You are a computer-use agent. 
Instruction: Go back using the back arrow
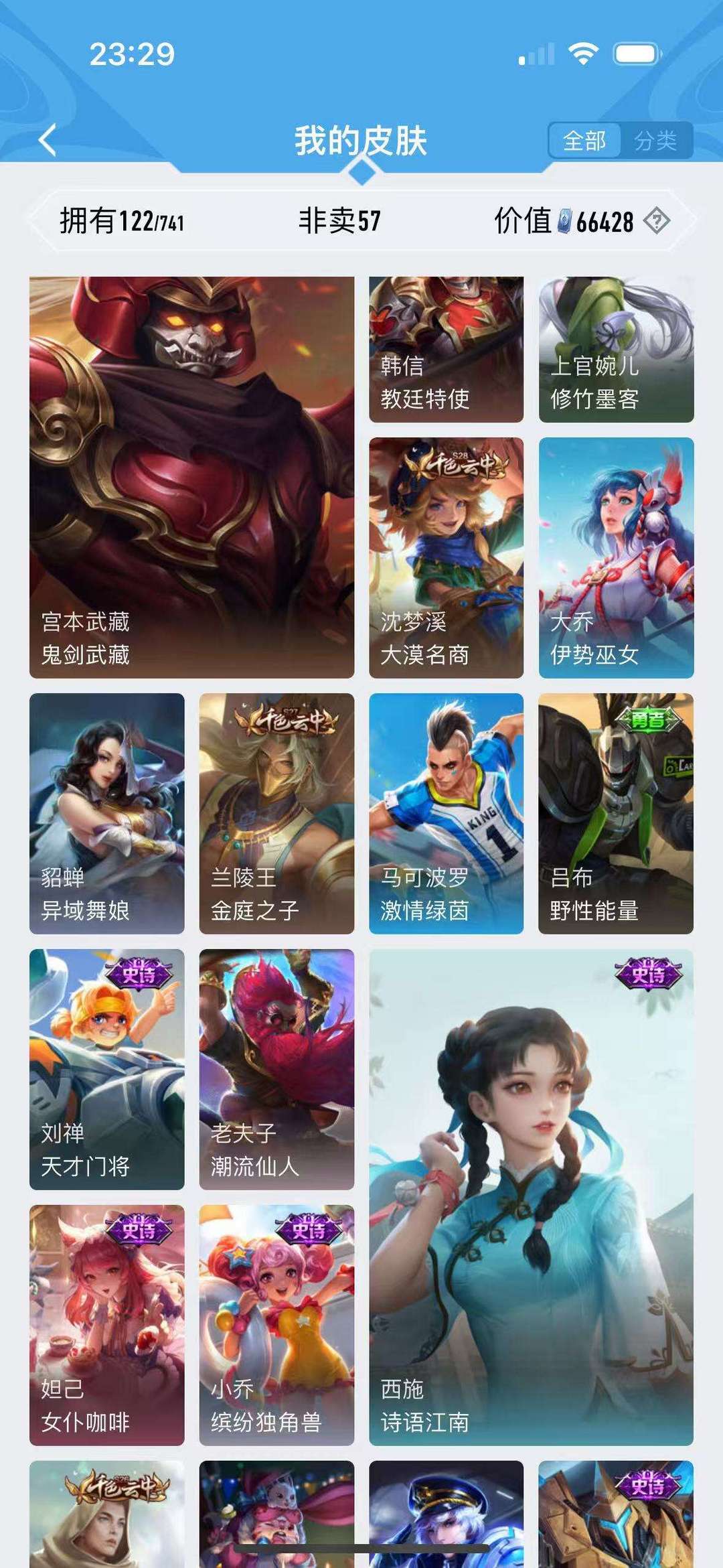(48, 141)
